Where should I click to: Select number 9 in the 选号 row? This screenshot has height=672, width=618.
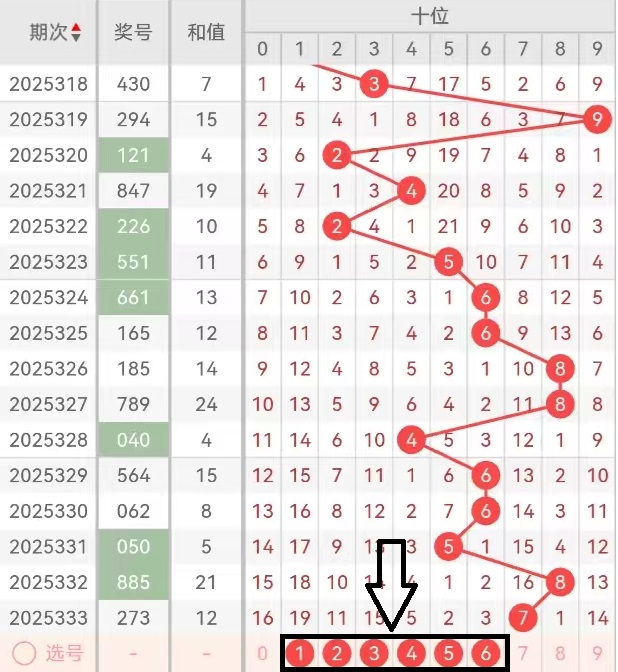(597, 655)
